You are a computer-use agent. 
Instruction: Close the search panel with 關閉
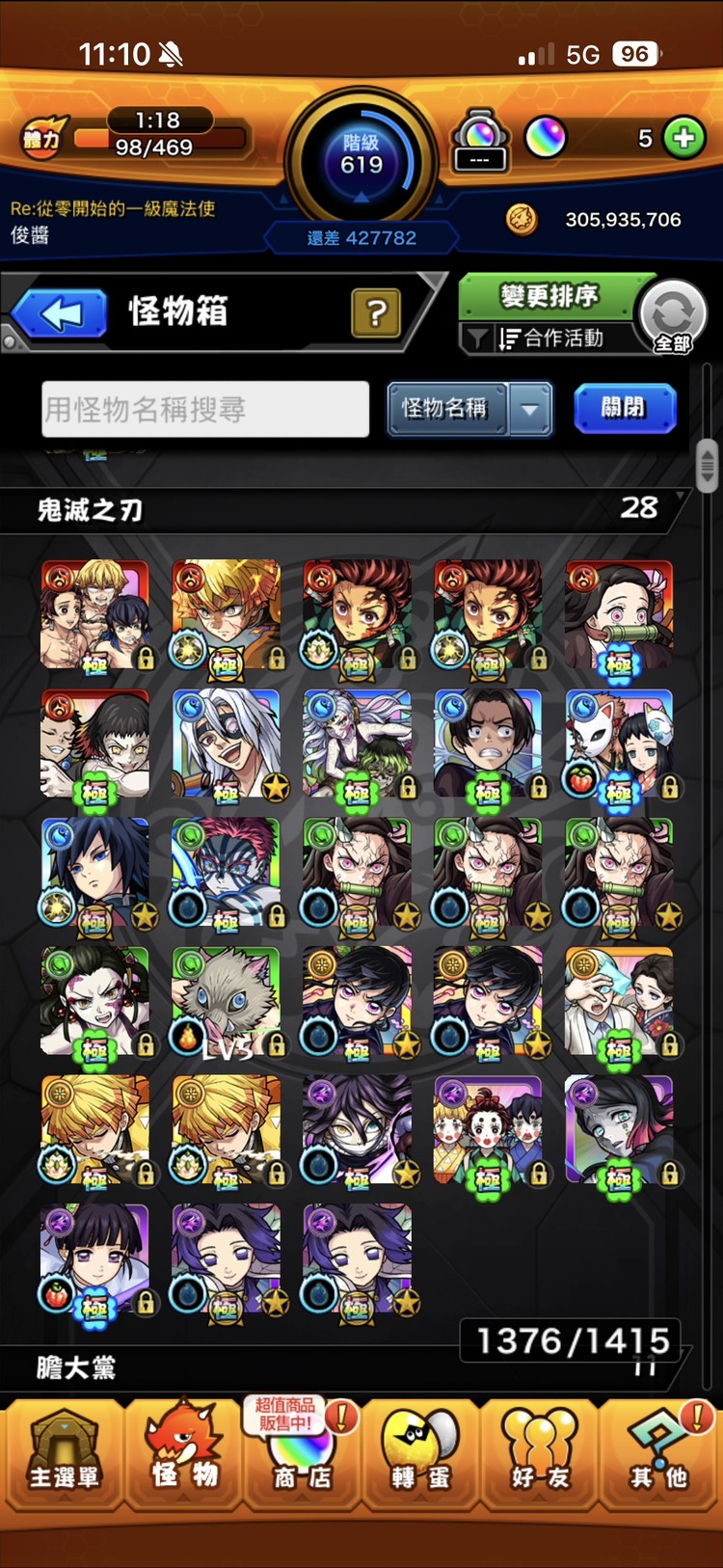[624, 408]
